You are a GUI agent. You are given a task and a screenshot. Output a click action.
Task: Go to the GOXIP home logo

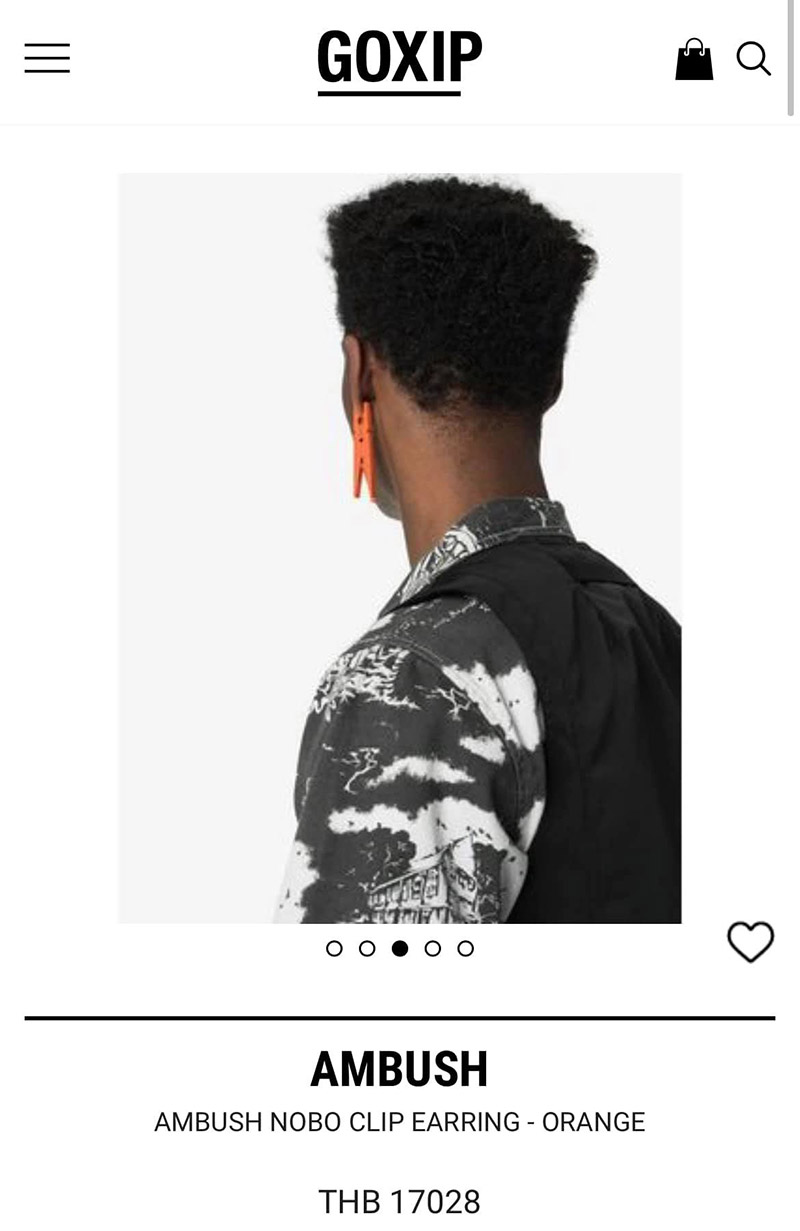[399, 60]
